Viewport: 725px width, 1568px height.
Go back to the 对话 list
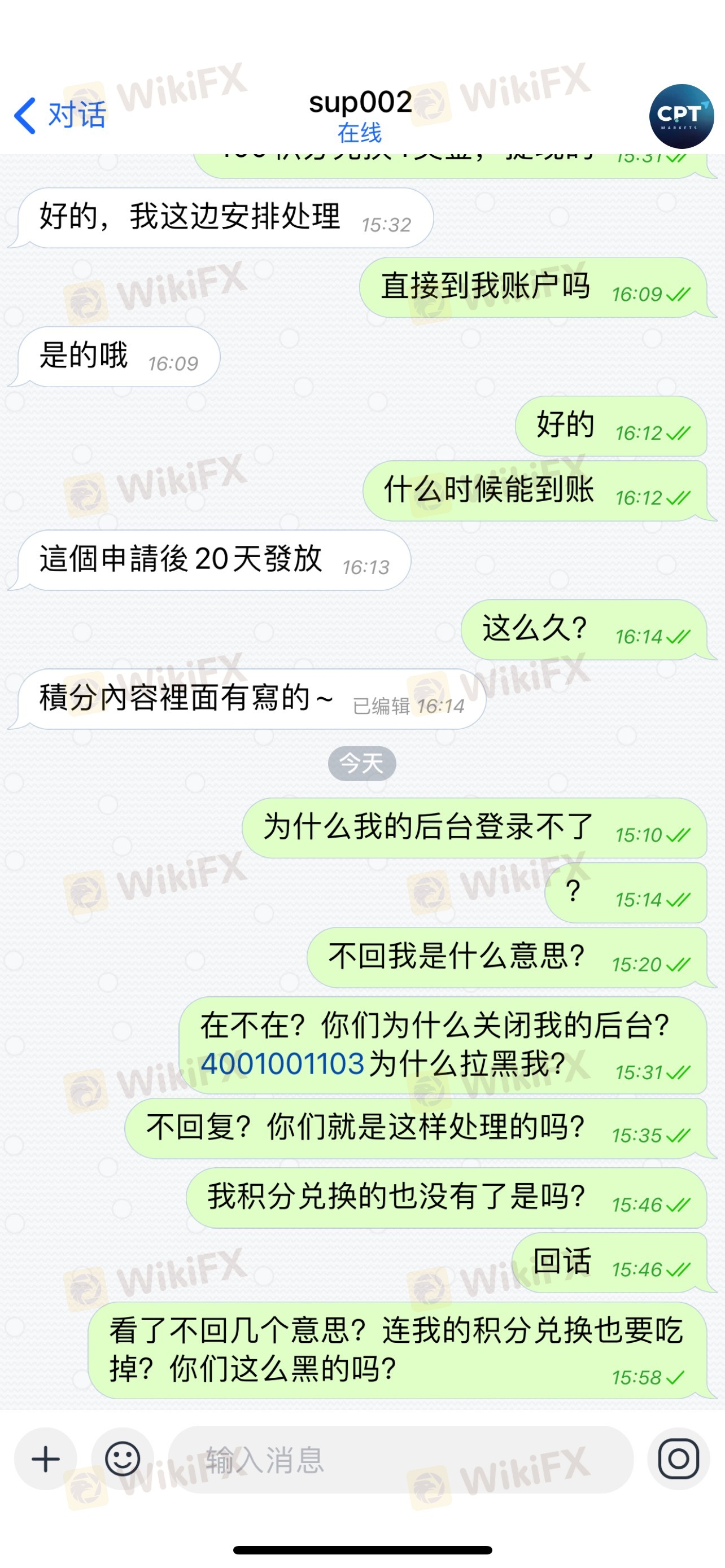click(60, 115)
